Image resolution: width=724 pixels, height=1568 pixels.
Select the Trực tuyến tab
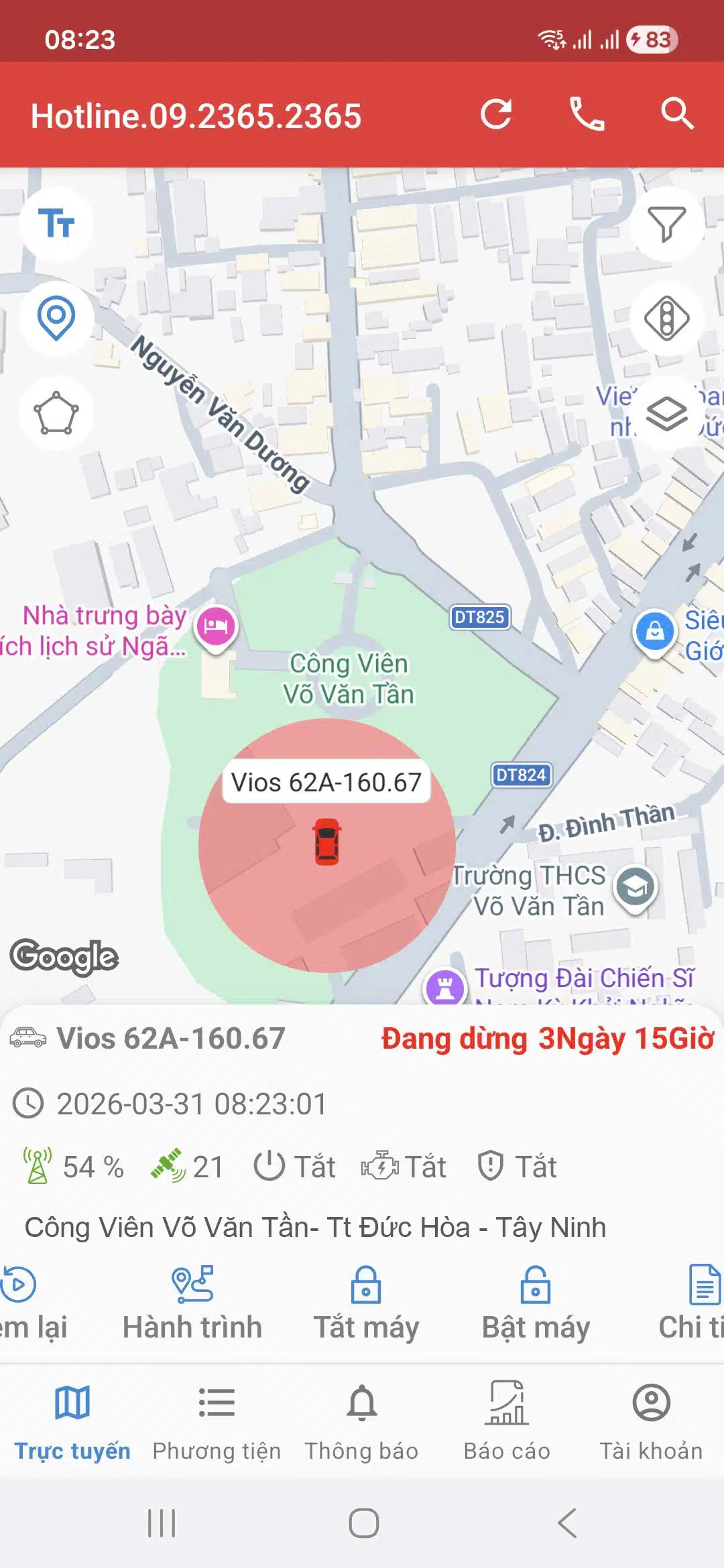[72, 1420]
